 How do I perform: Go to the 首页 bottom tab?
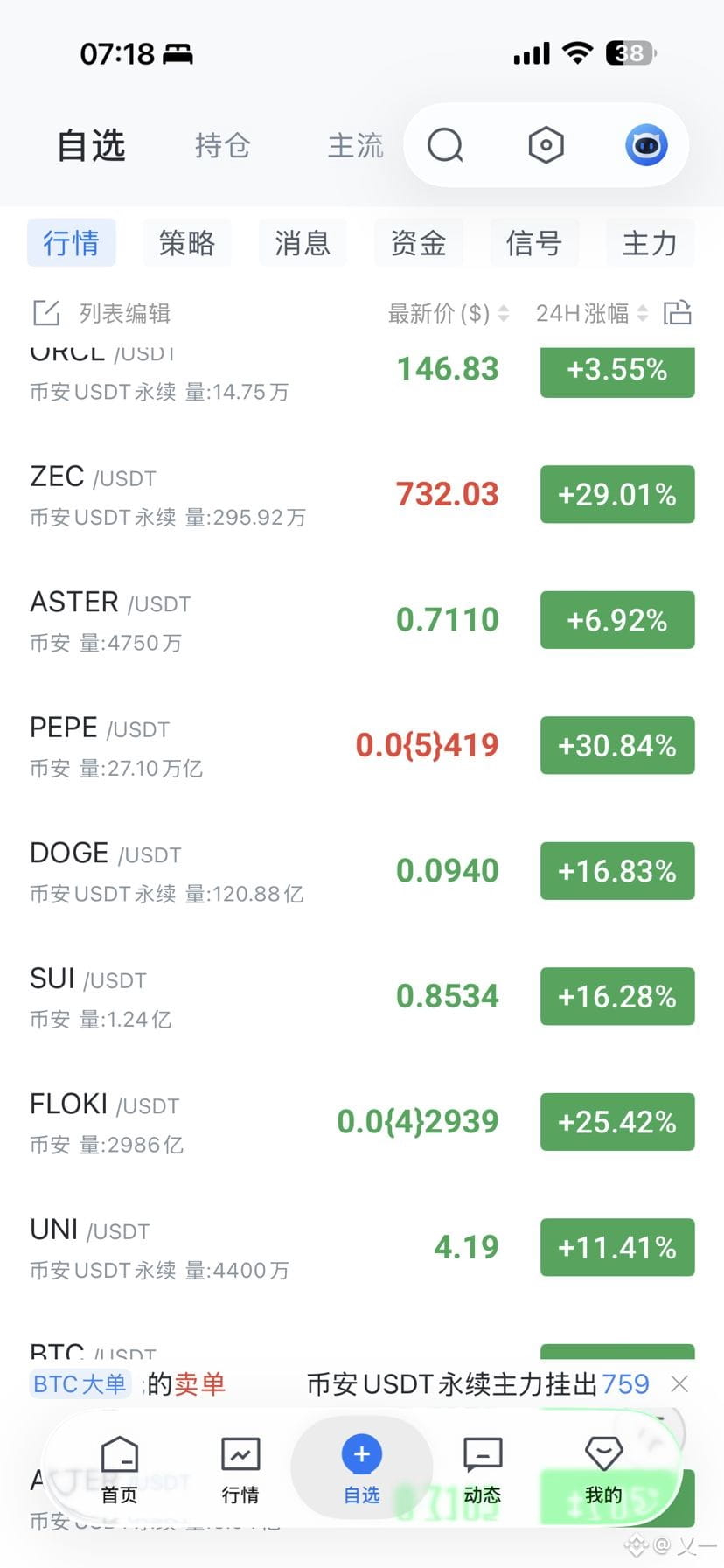(120, 1470)
